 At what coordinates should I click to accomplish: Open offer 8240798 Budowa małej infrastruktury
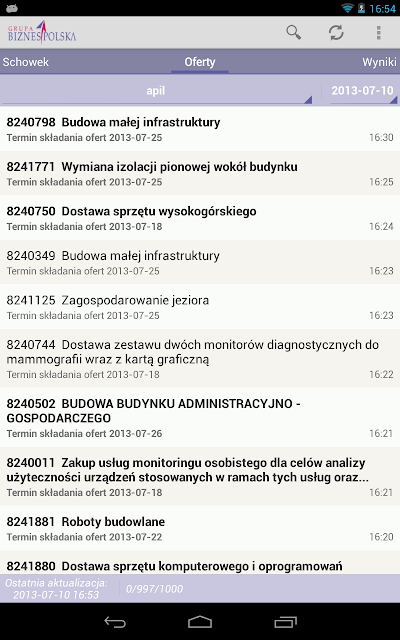[200, 129]
